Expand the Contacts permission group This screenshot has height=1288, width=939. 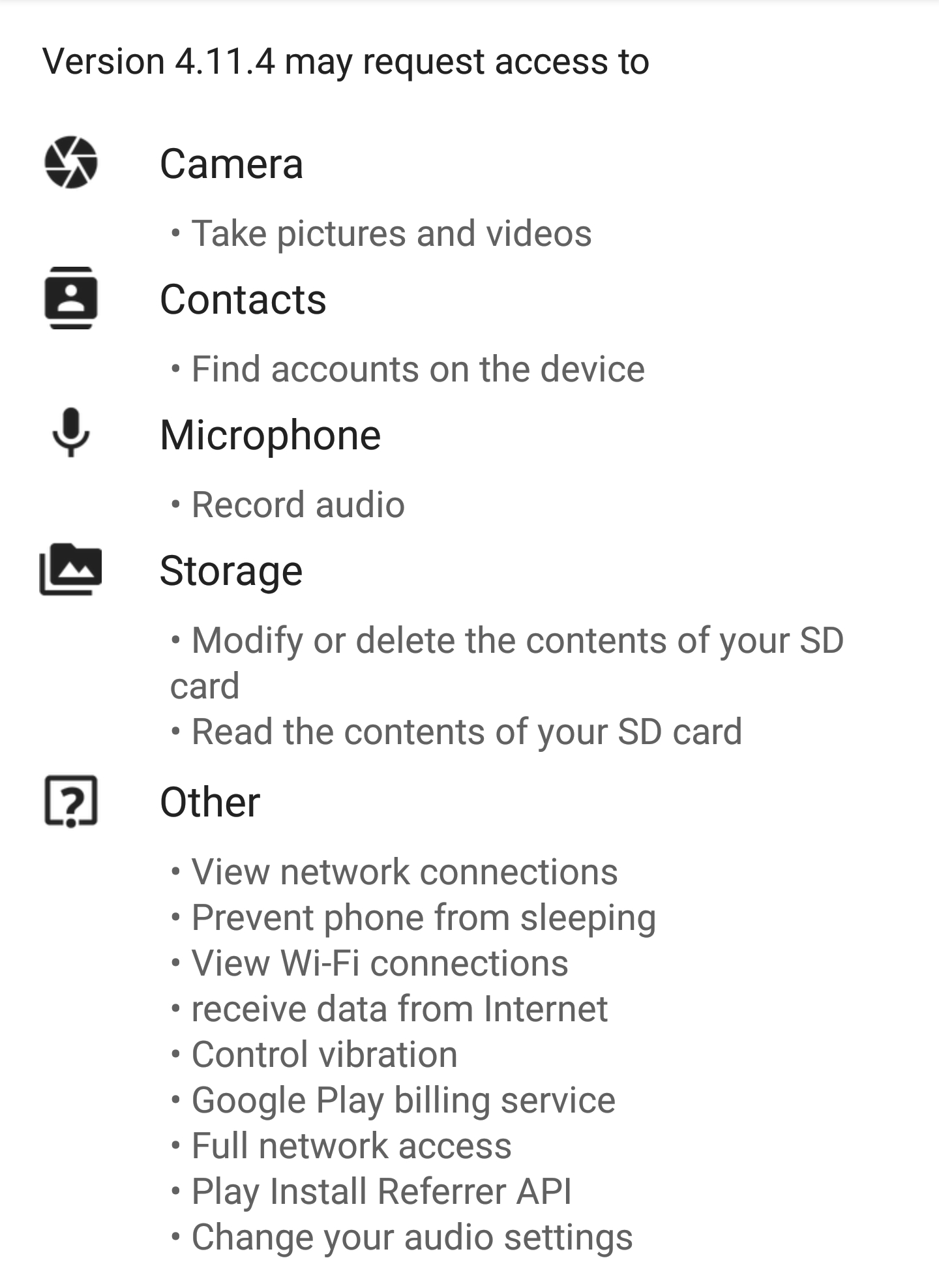[x=245, y=300]
